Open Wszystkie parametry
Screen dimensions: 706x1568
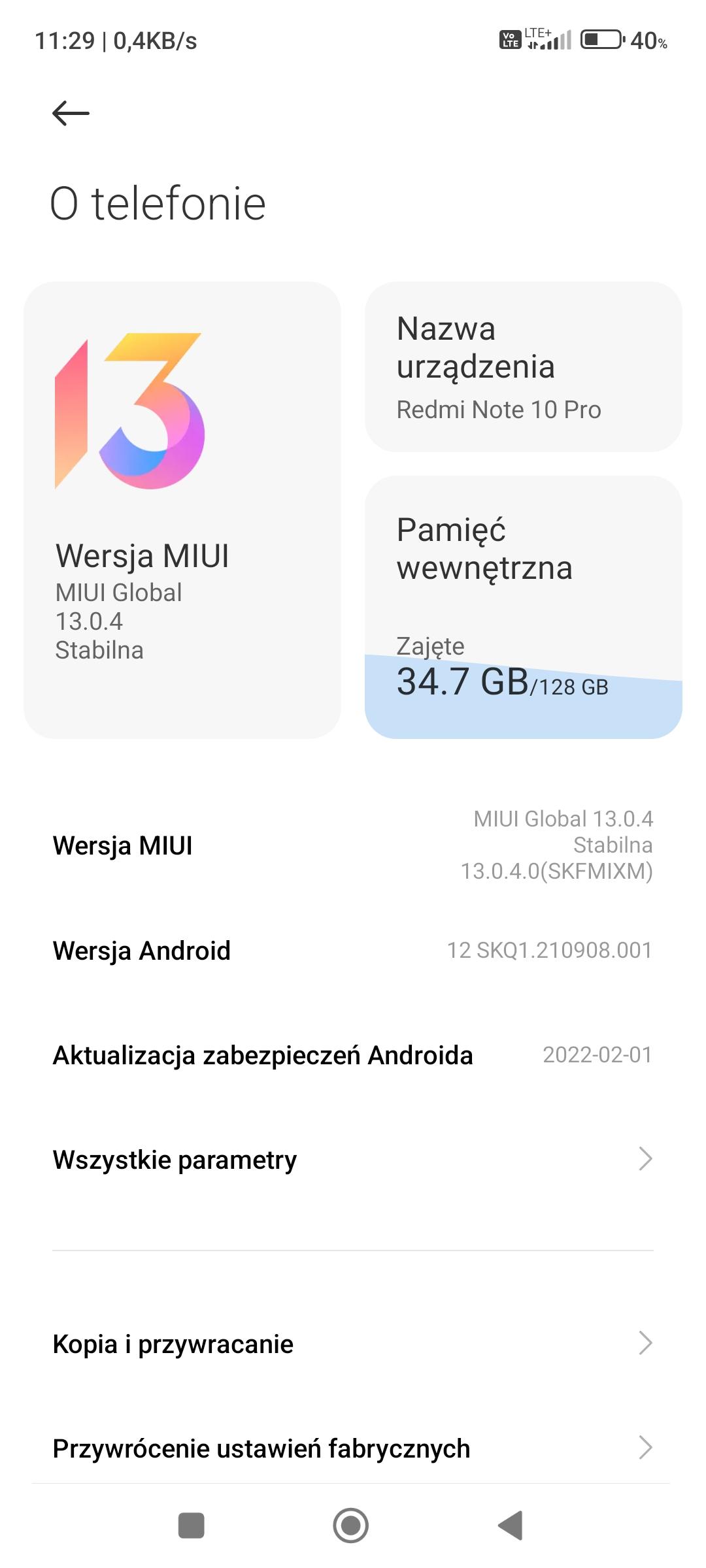click(353, 1160)
